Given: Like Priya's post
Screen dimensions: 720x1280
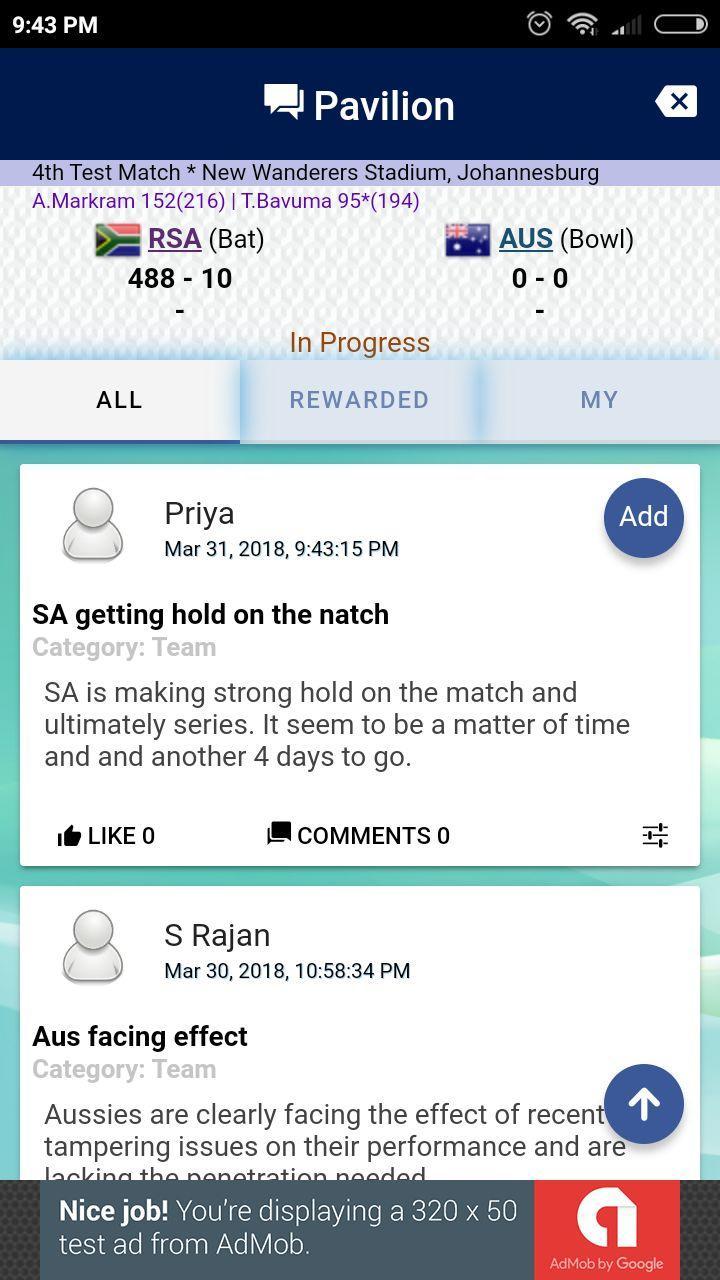Looking at the screenshot, I should [106, 835].
